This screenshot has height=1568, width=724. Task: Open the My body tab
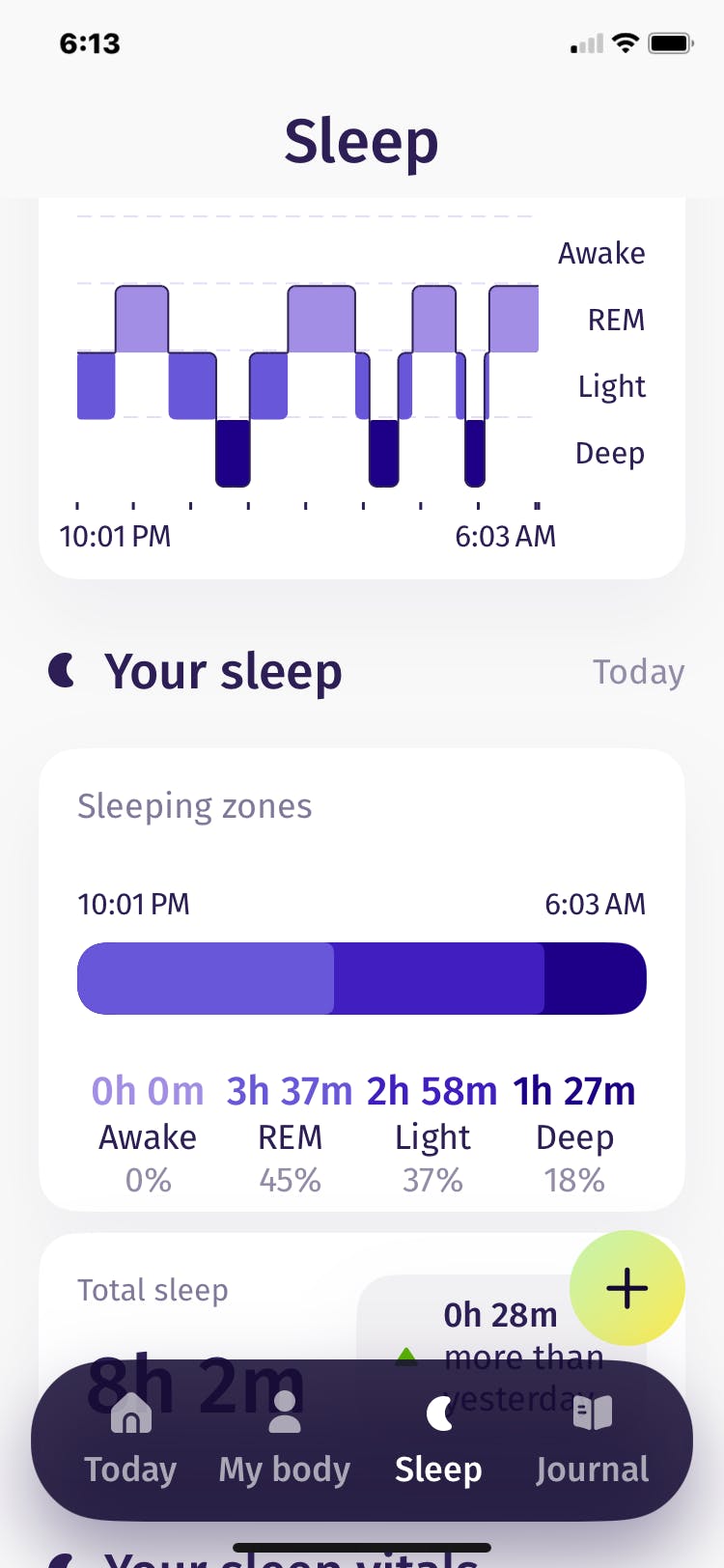[x=284, y=1440]
